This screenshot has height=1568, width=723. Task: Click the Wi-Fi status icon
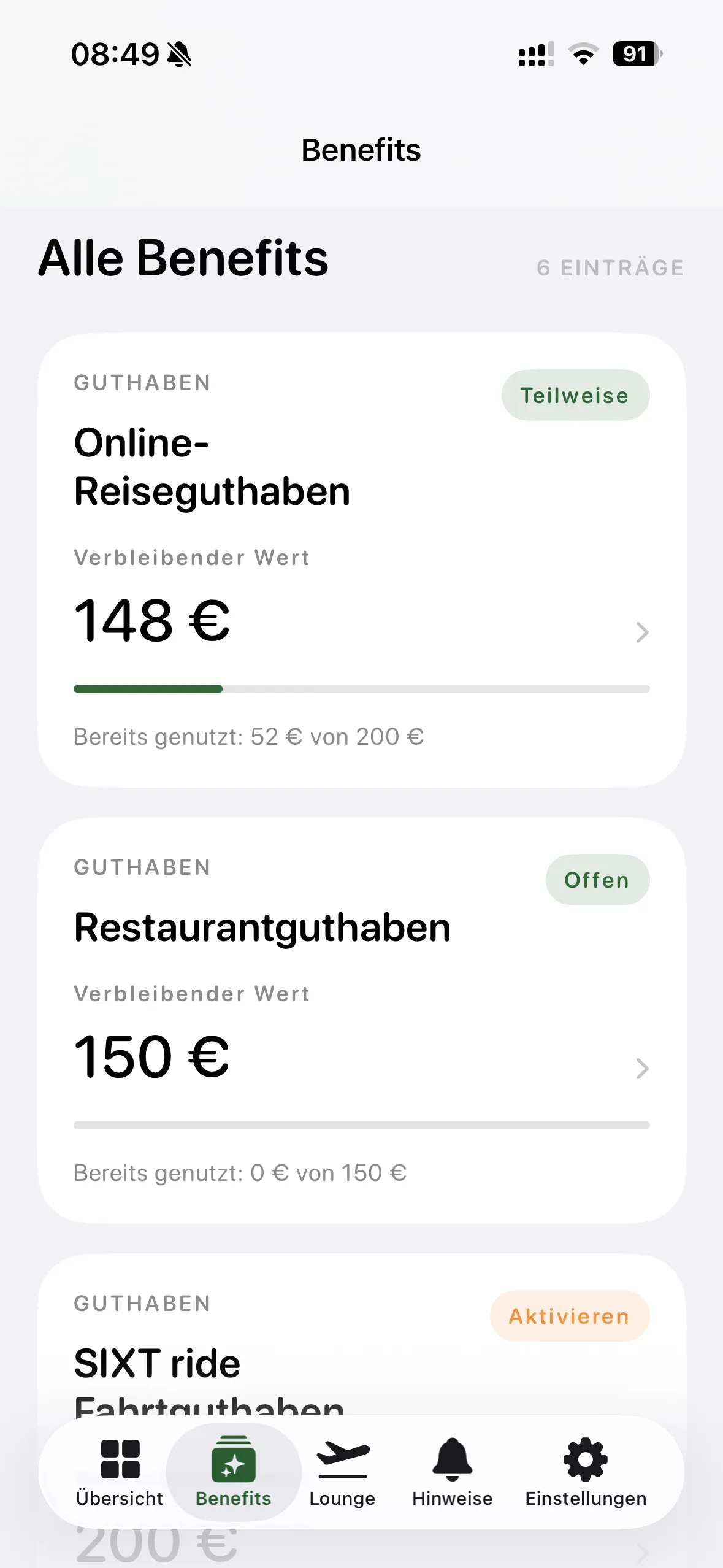[581, 56]
